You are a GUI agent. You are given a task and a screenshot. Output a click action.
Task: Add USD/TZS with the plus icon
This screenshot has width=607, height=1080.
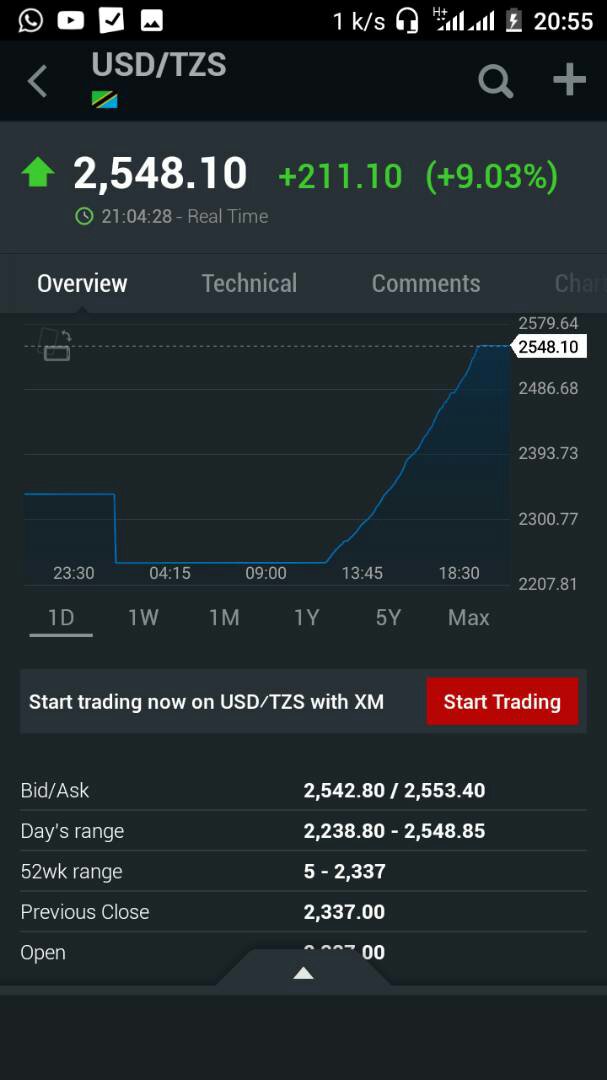coord(569,80)
